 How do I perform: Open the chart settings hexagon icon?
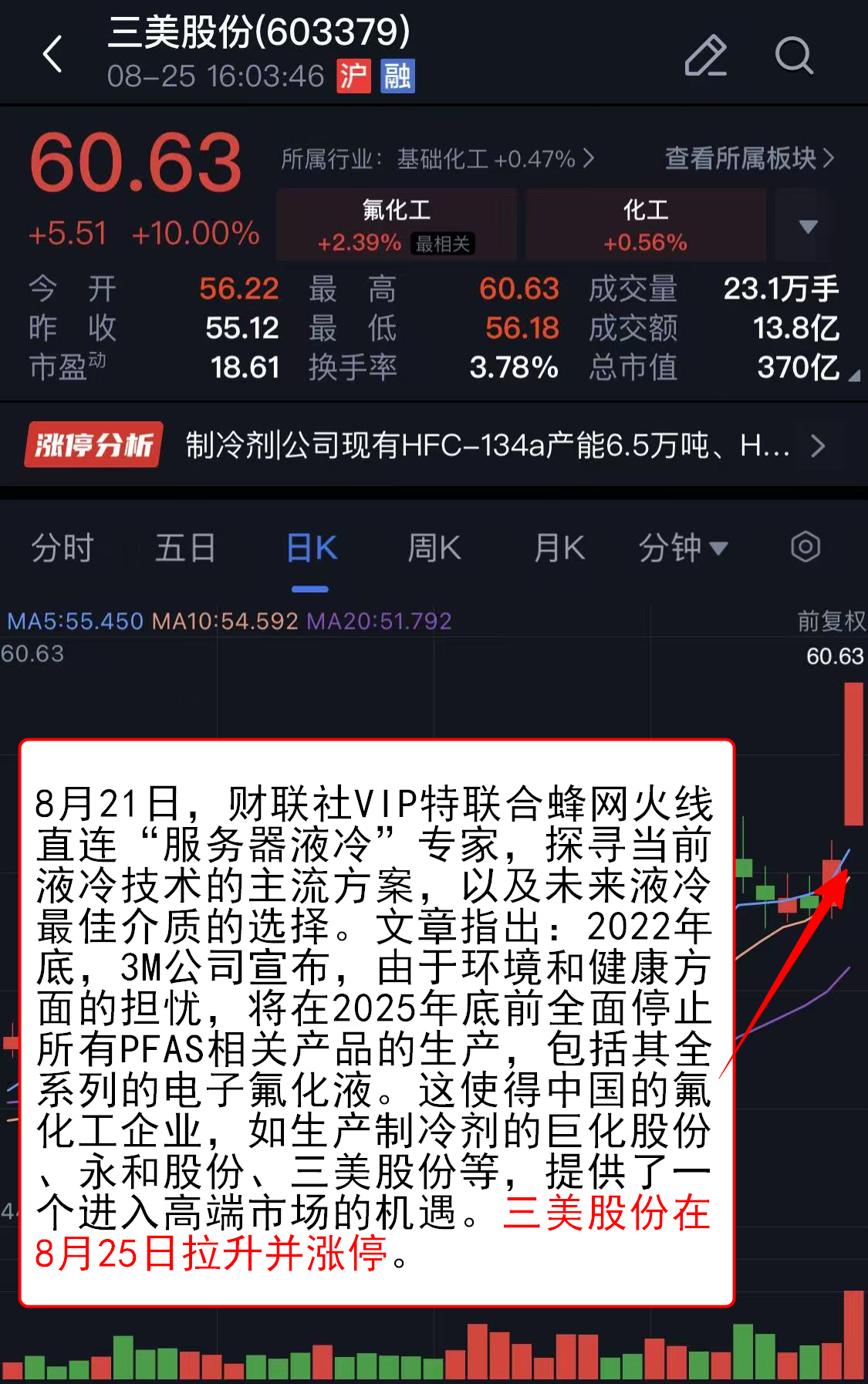click(x=805, y=547)
